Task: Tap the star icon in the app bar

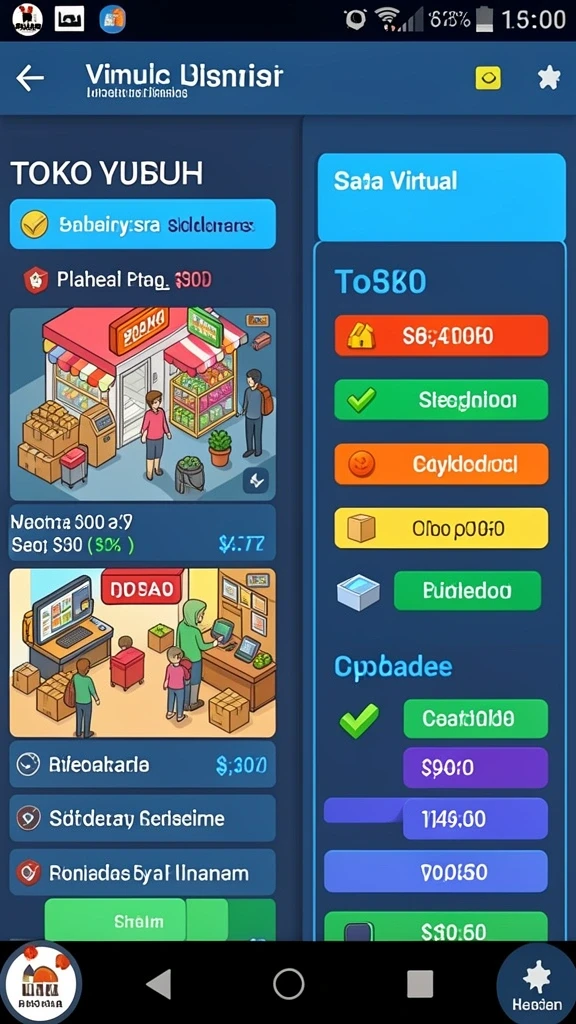Action: [x=549, y=78]
